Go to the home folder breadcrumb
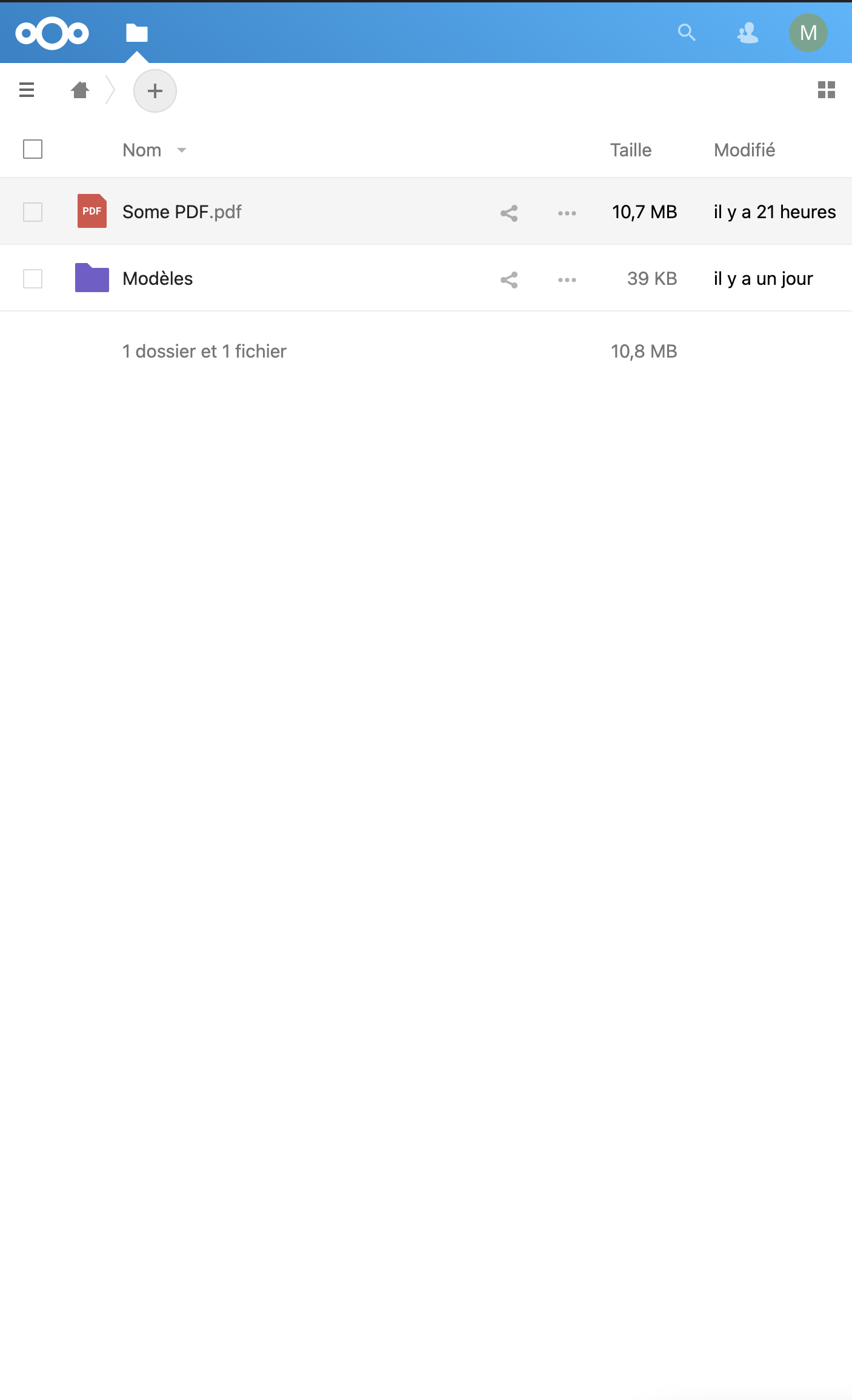 click(x=80, y=90)
